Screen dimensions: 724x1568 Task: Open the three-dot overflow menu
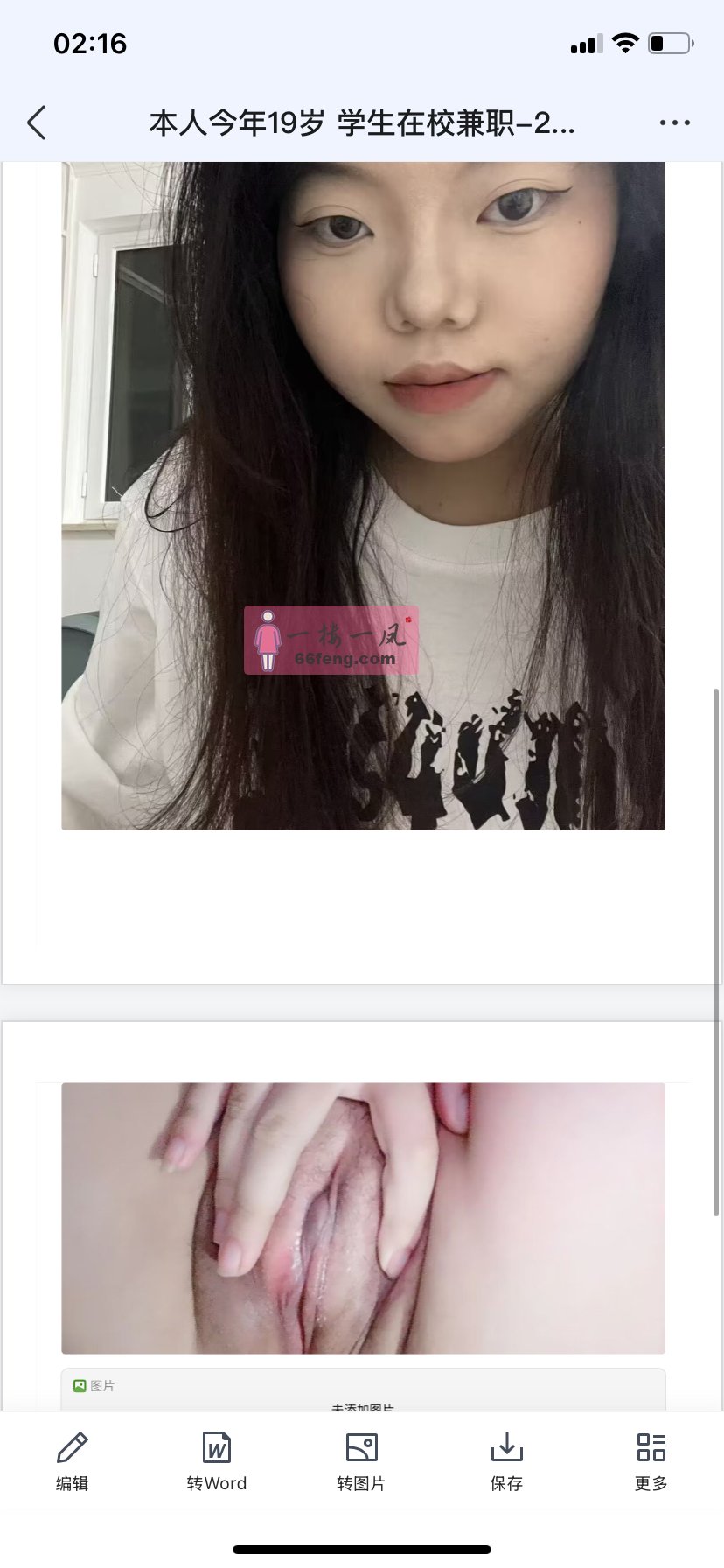coord(674,123)
